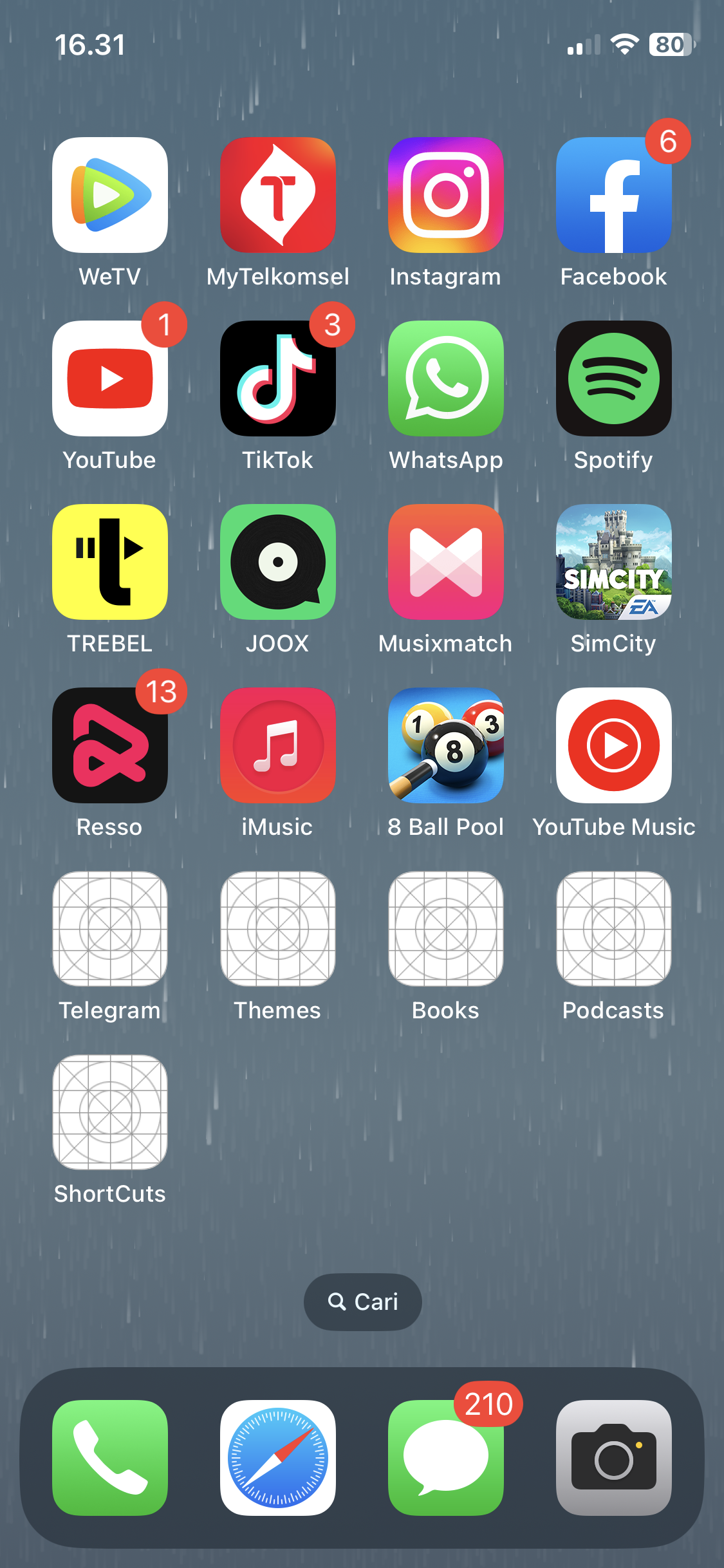The image size is (724, 1568).
Task: Open YouTube Music
Action: tap(613, 745)
